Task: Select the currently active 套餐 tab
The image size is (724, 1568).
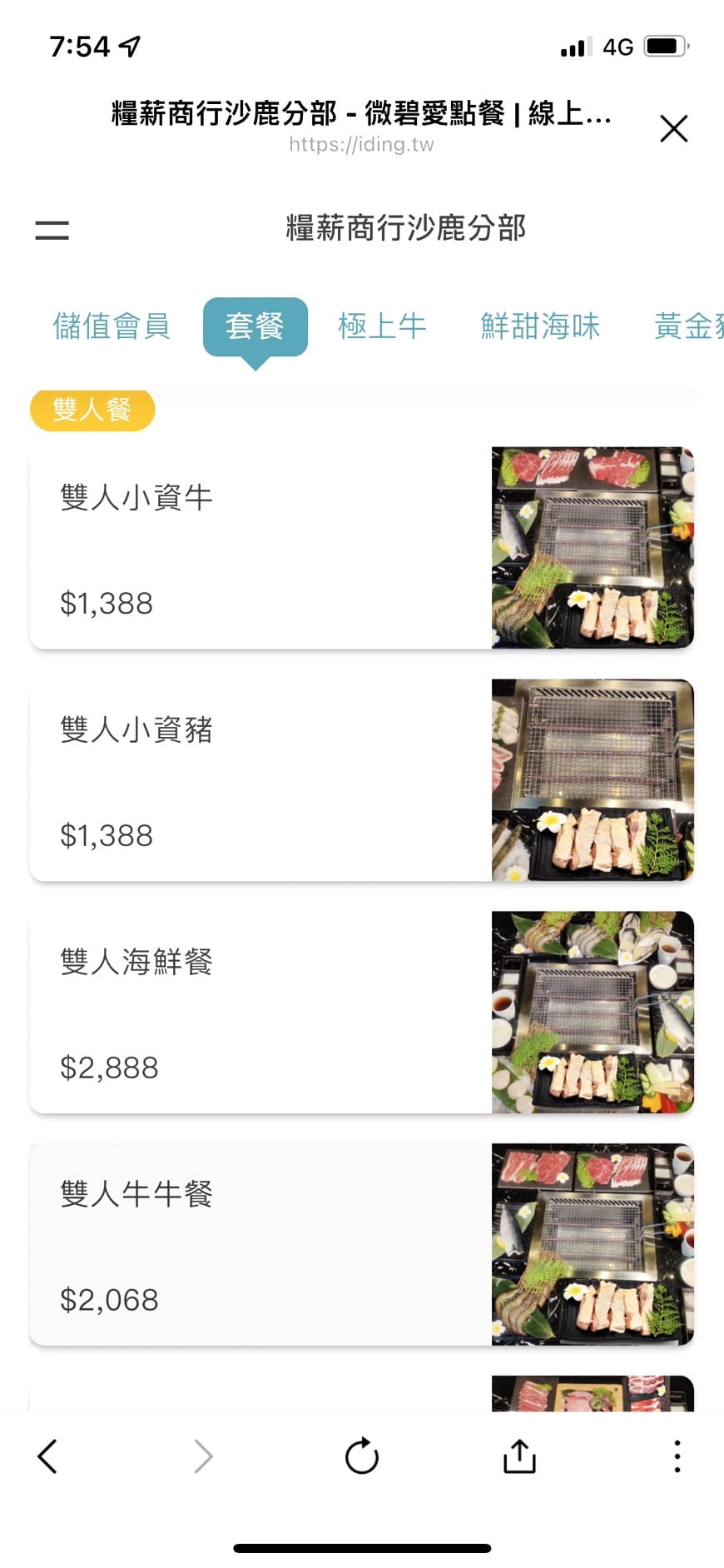Action: [x=255, y=326]
